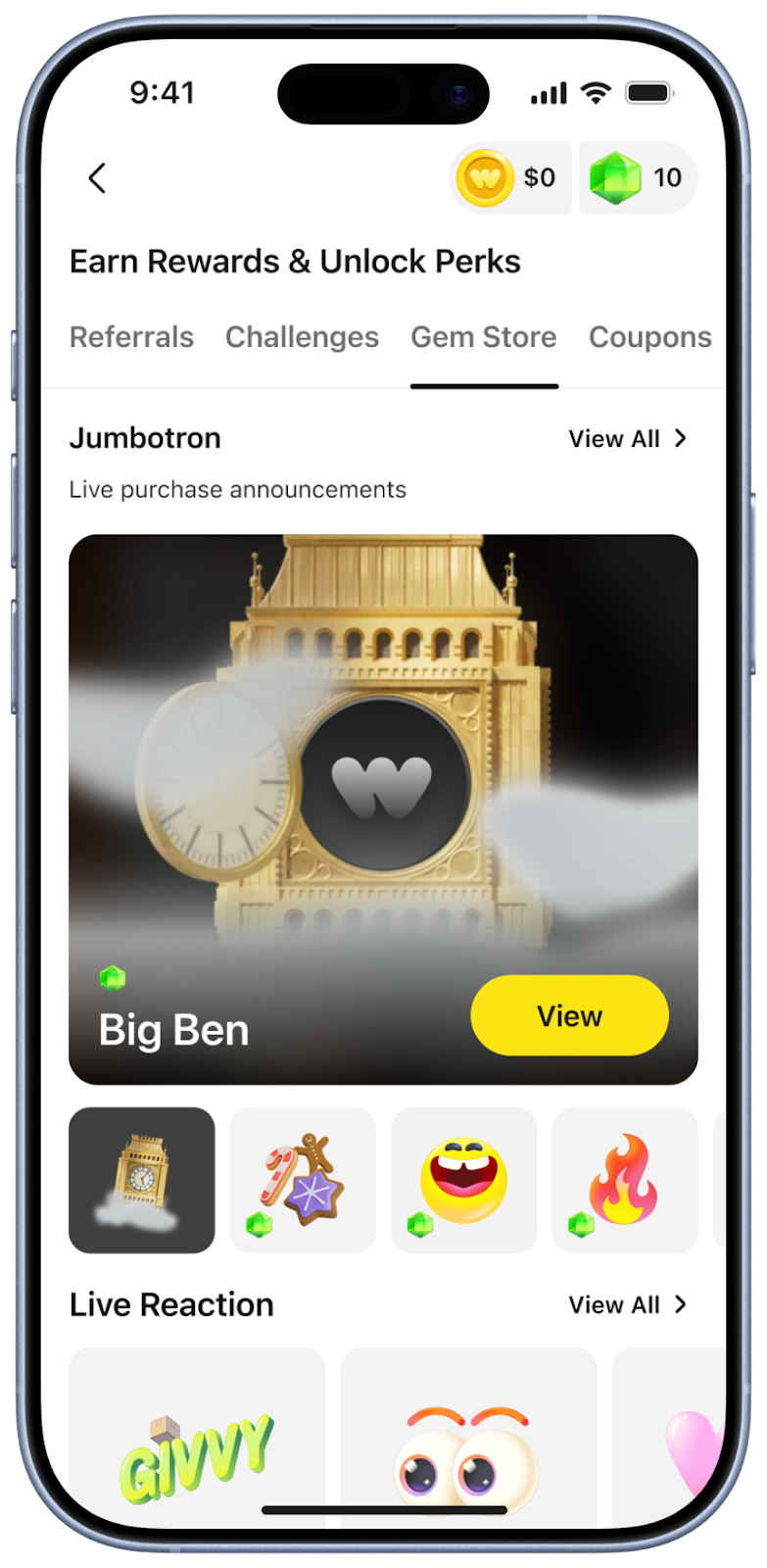The width and height of the screenshot is (767, 1568).
Task: View all Live Reaction items
Action: pos(628,1305)
